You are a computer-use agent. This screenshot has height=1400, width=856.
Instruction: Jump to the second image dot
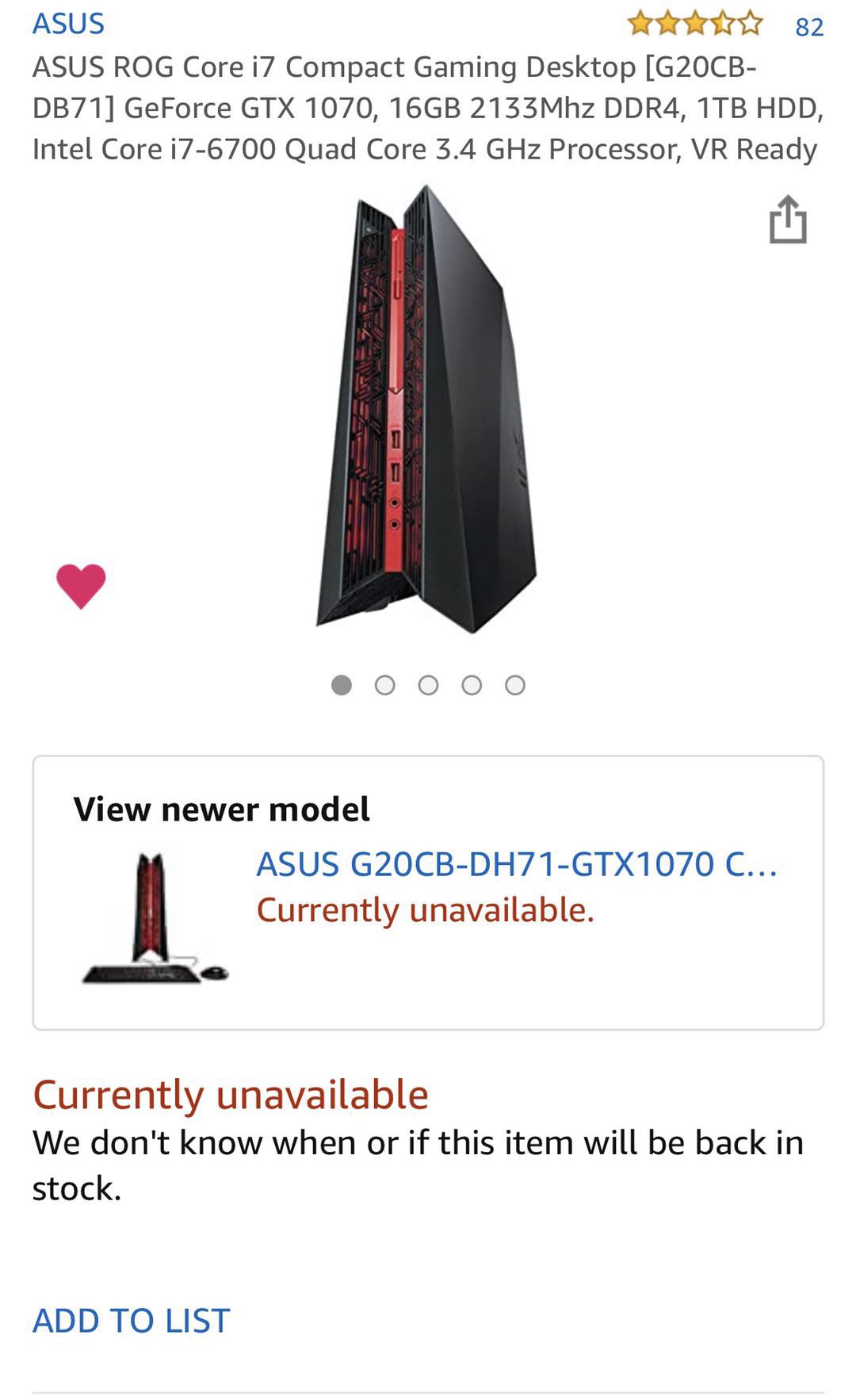click(x=385, y=685)
